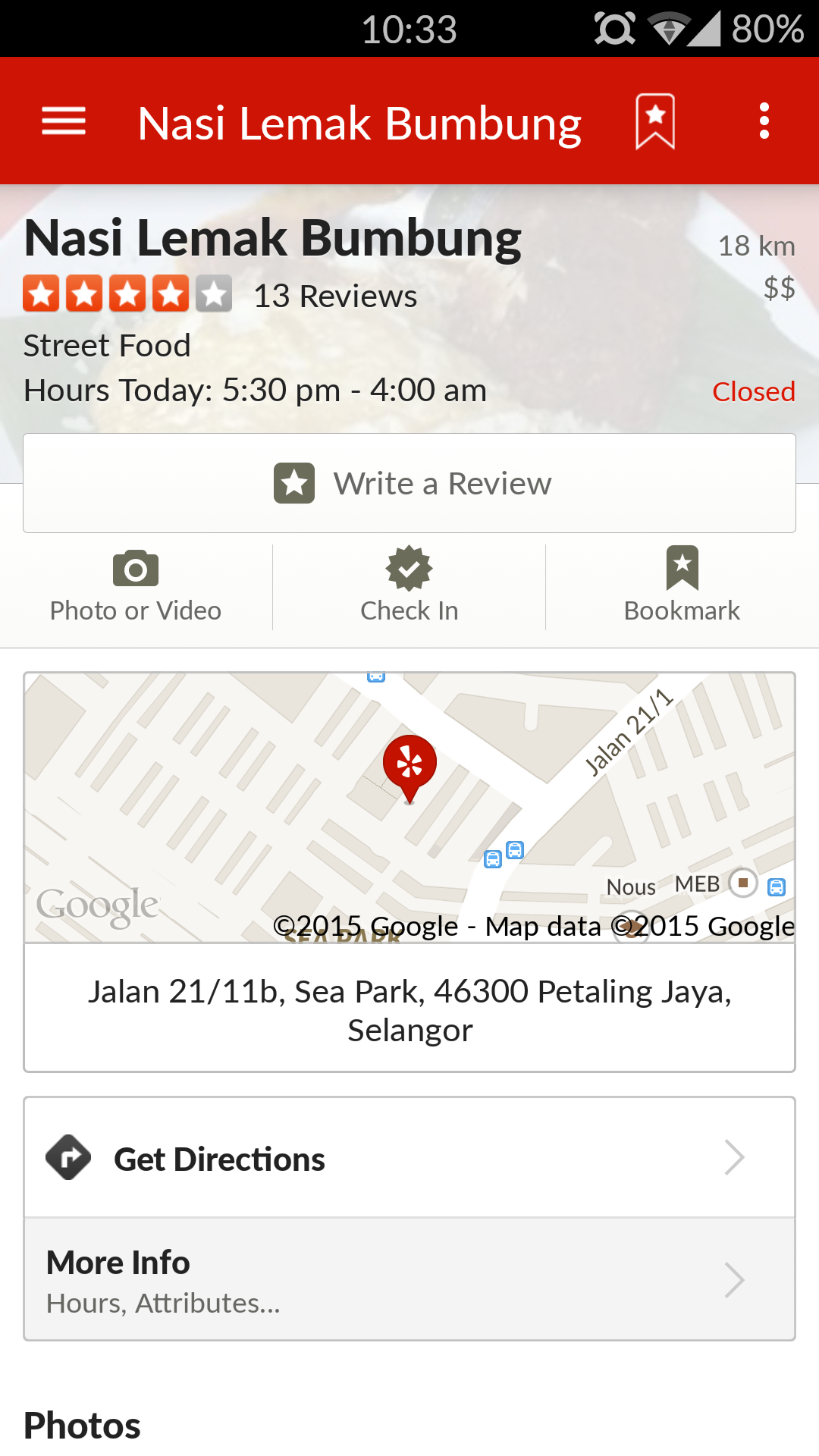The image size is (819, 1456).
Task: Open the map showing the restaurant location
Action: pos(409,808)
